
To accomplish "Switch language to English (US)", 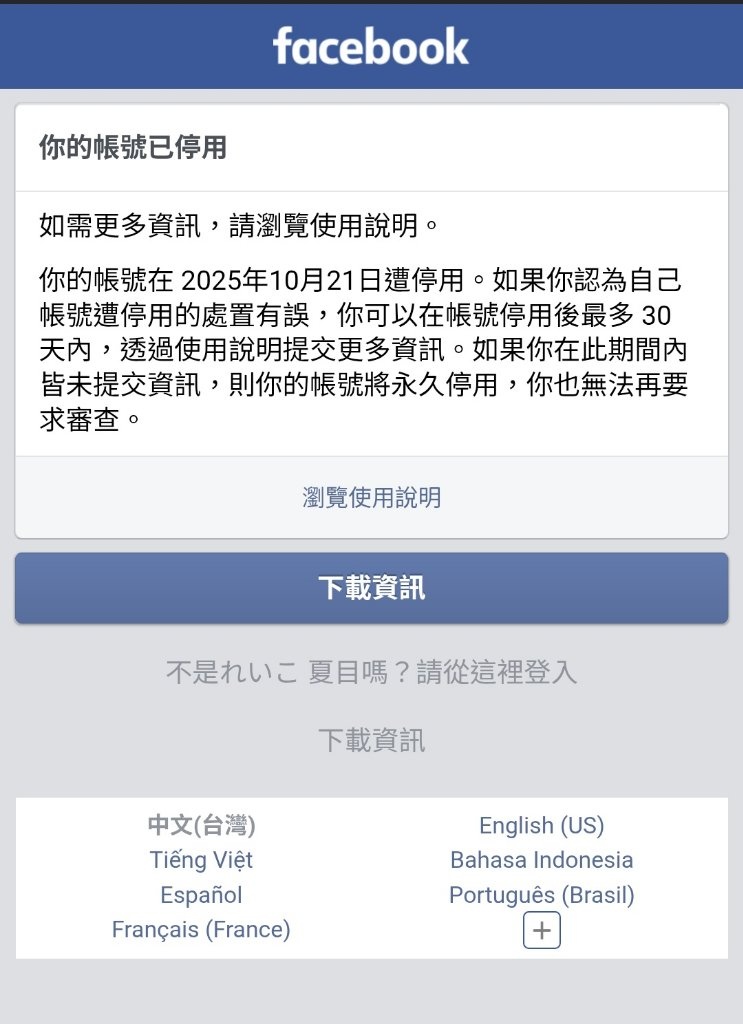I will pos(541,826).
